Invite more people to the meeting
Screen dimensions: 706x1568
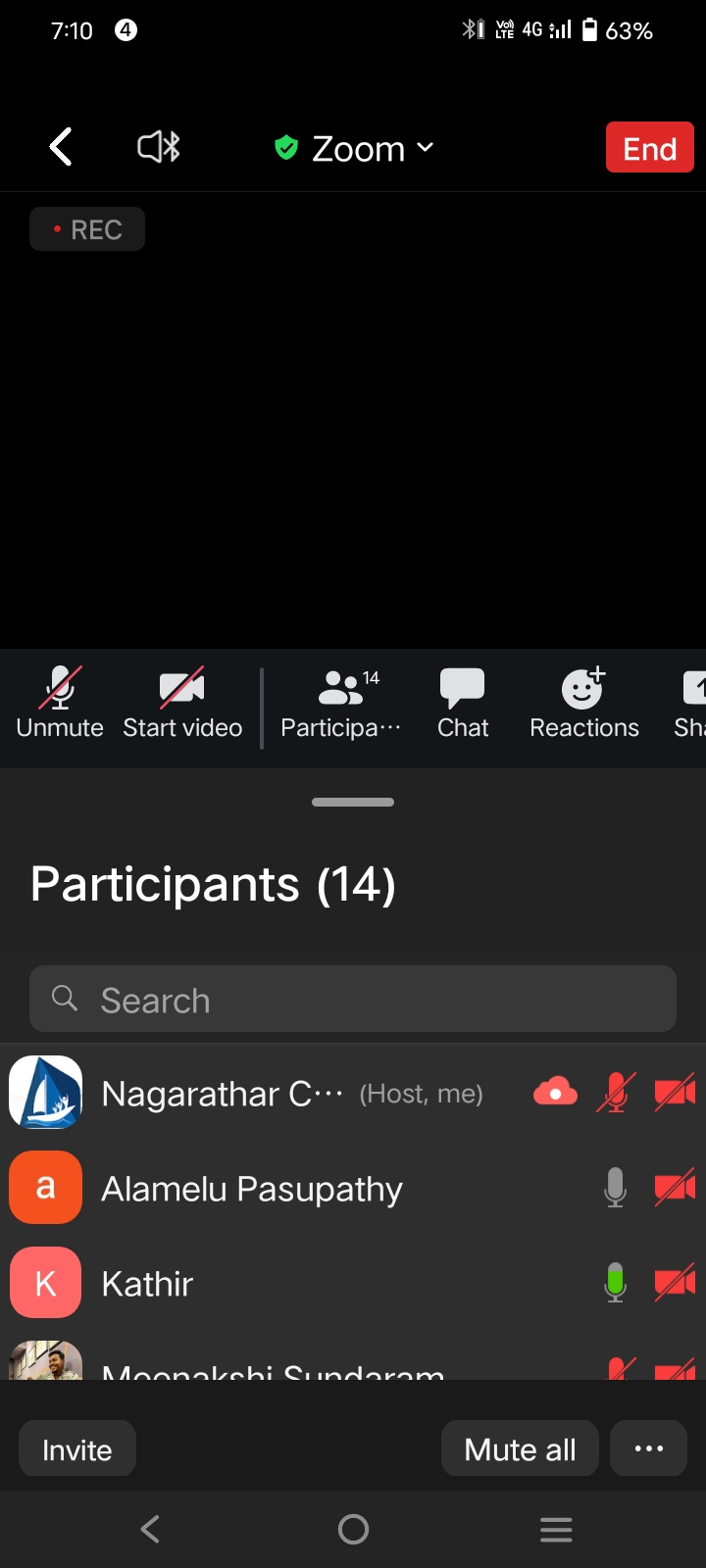(77, 1448)
